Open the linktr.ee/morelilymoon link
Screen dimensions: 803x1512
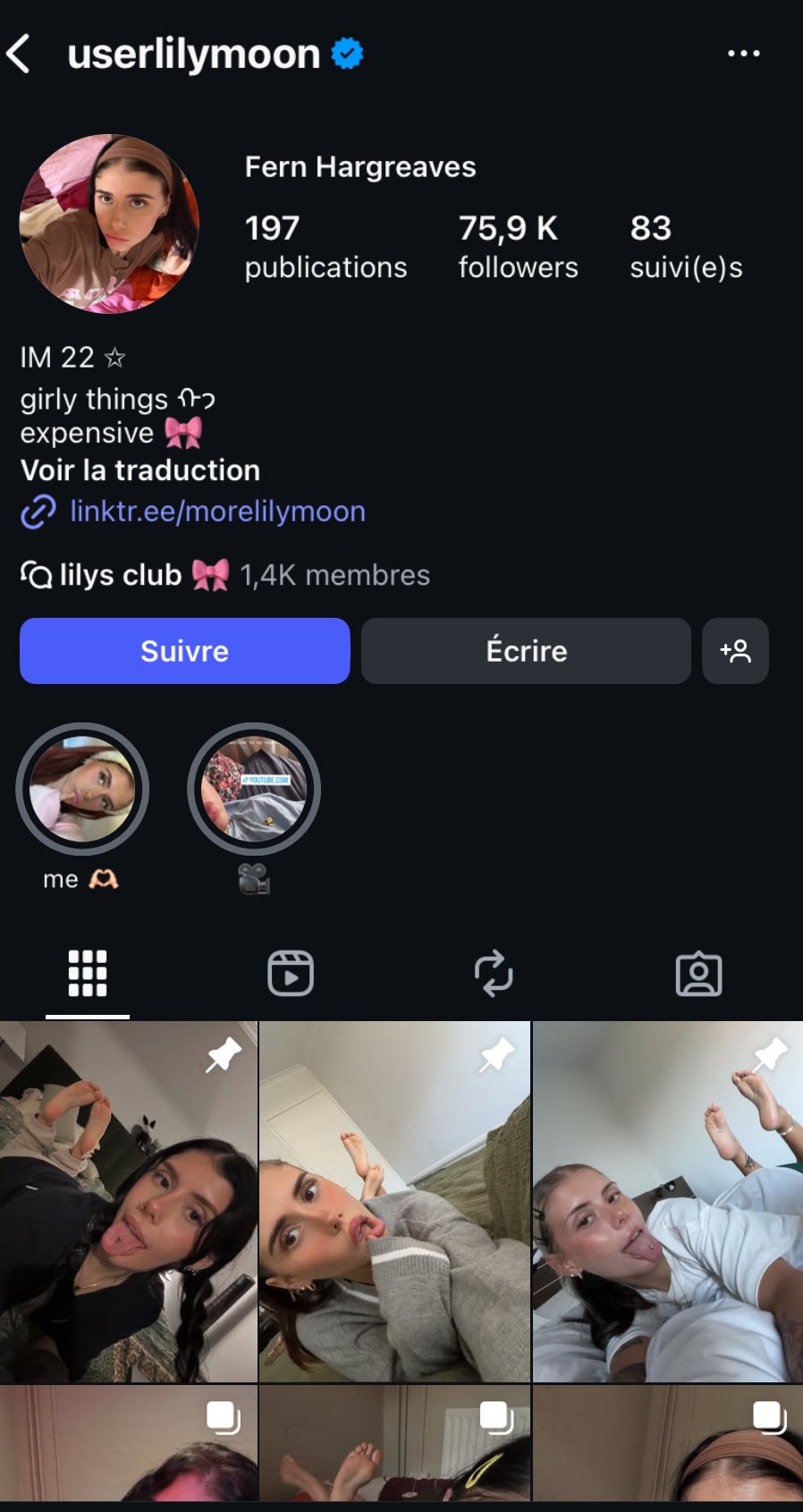(217, 511)
